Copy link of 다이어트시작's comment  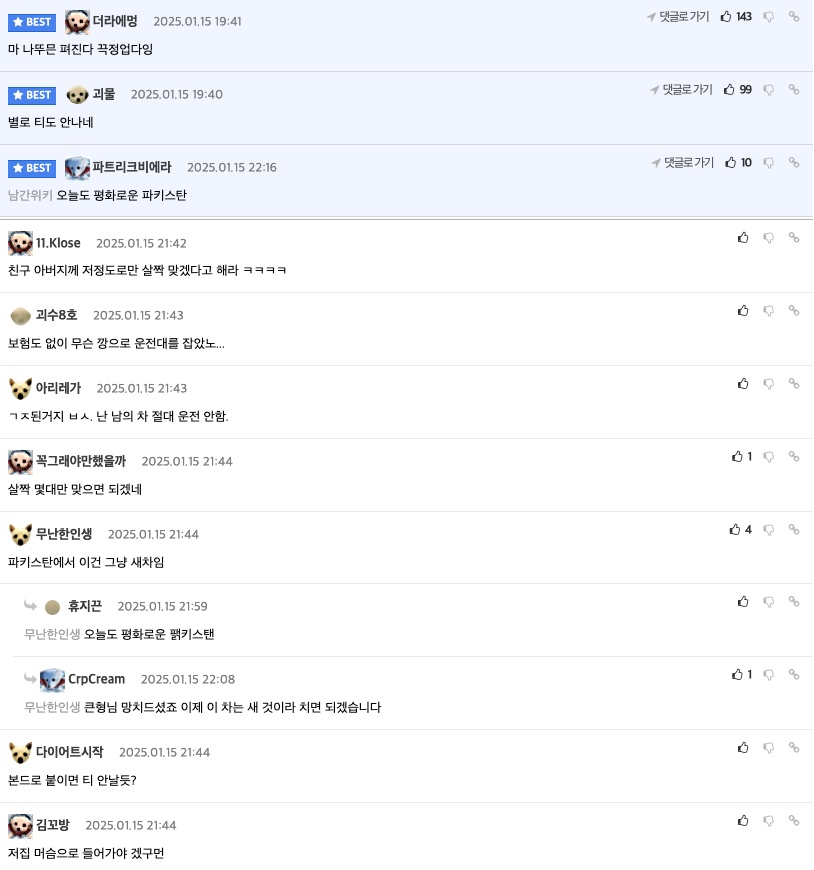pyautogui.click(x=794, y=748)
